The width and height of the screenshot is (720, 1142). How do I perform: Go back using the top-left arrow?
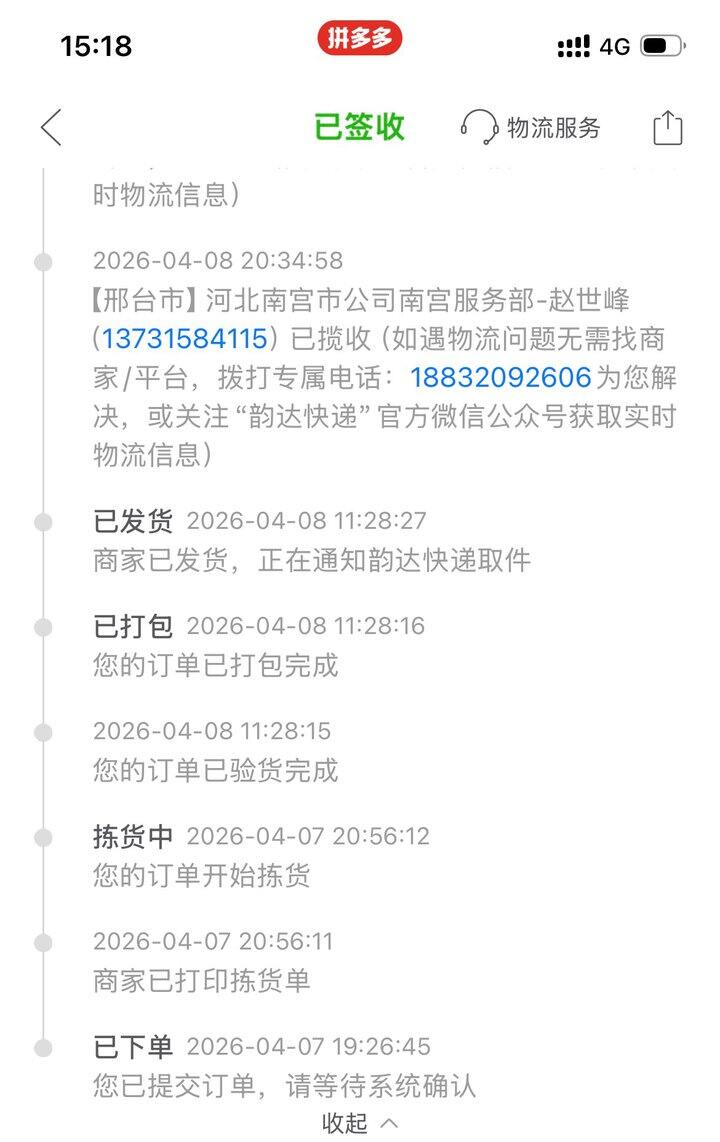pyautogui.click(x=51, y=128)
